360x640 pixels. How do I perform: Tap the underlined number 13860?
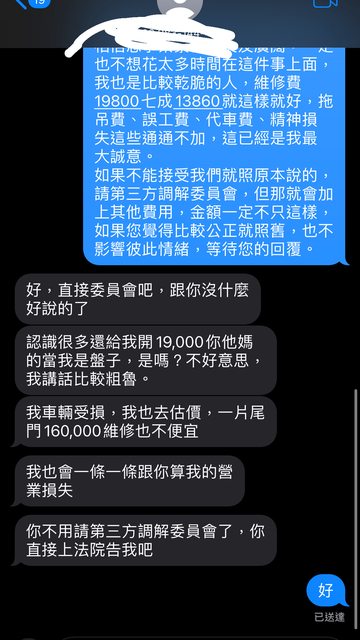pyautogui.click(x=198, y=102)
